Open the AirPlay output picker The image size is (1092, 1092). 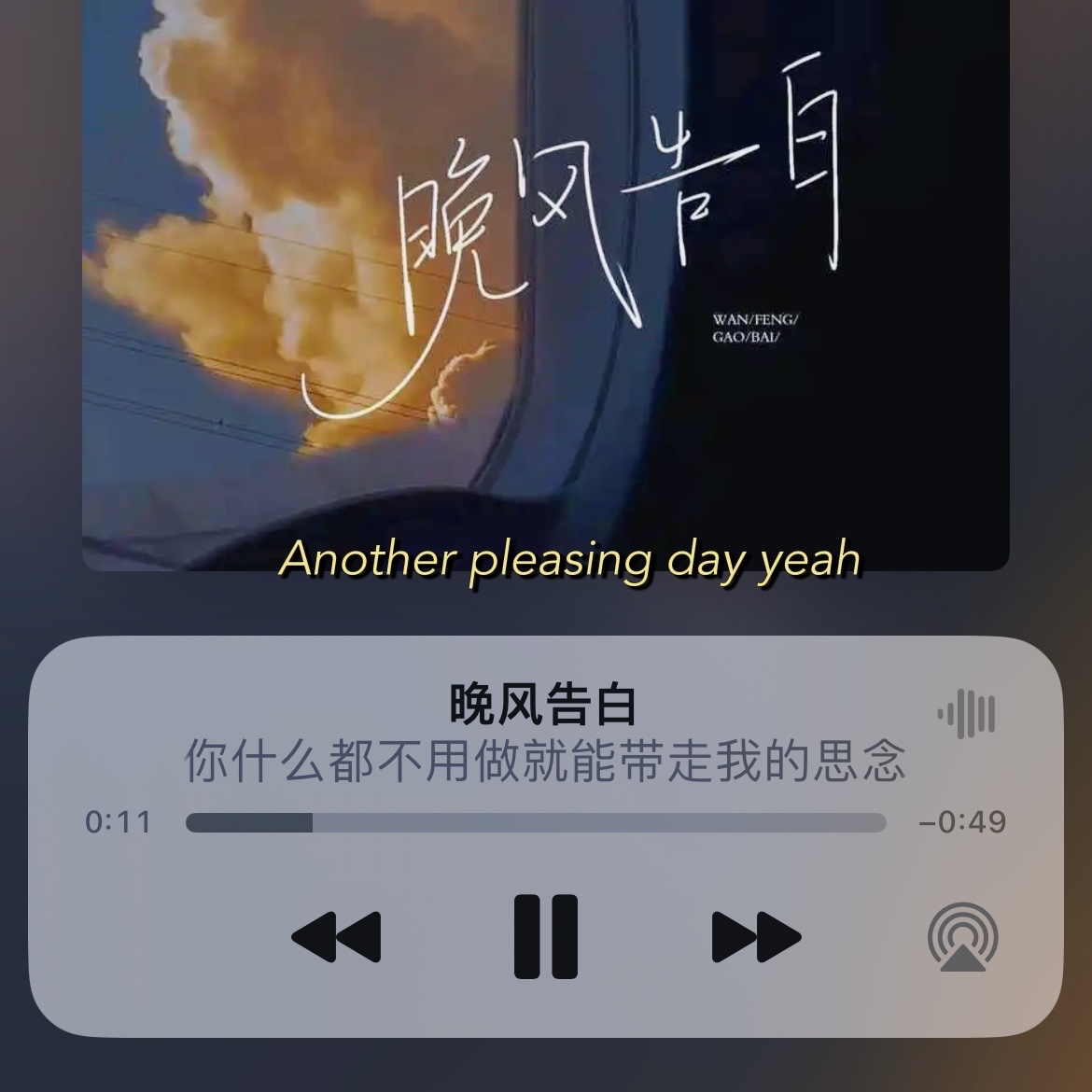(x=962, y=937)
